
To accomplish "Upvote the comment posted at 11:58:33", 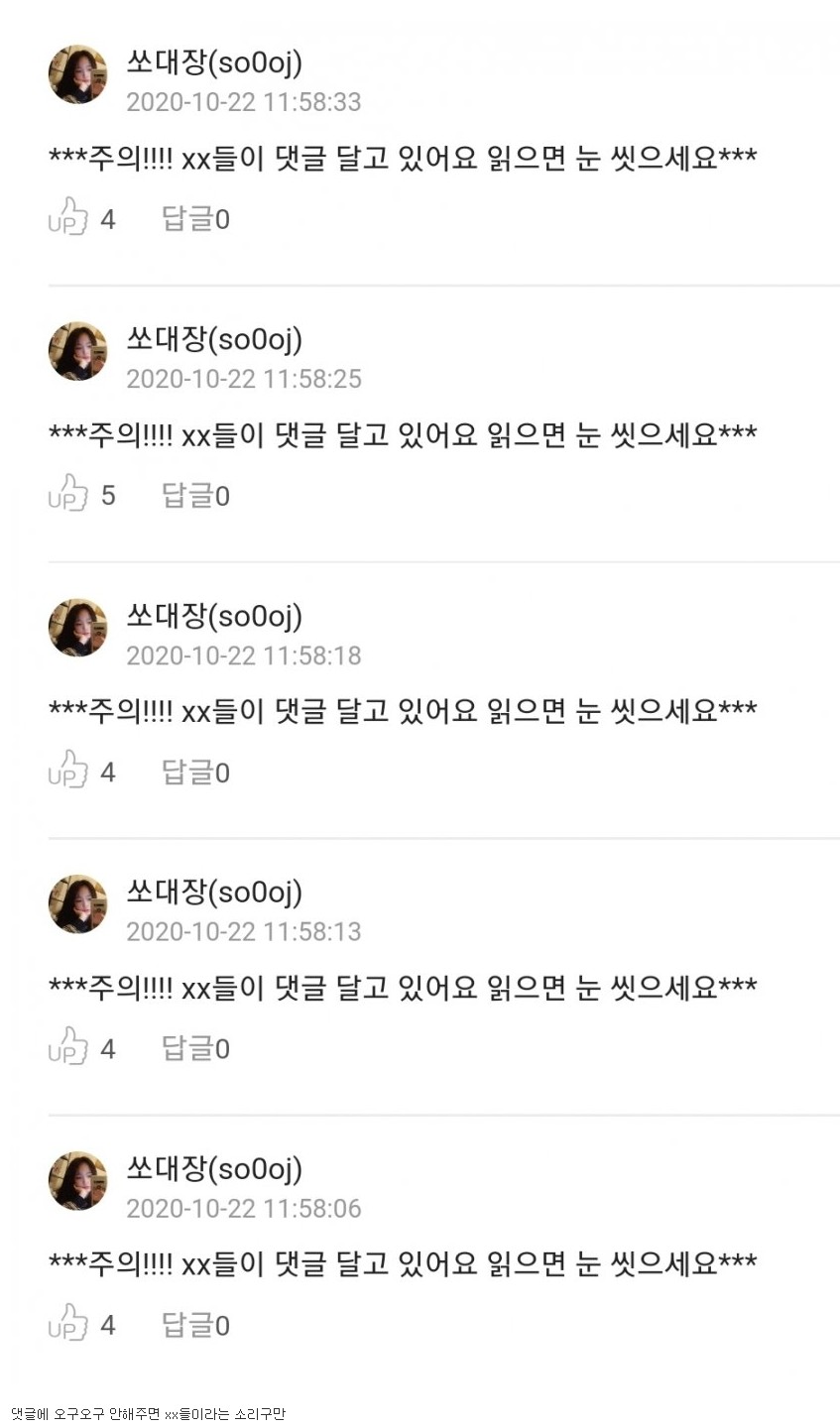I will pos(68,217).
